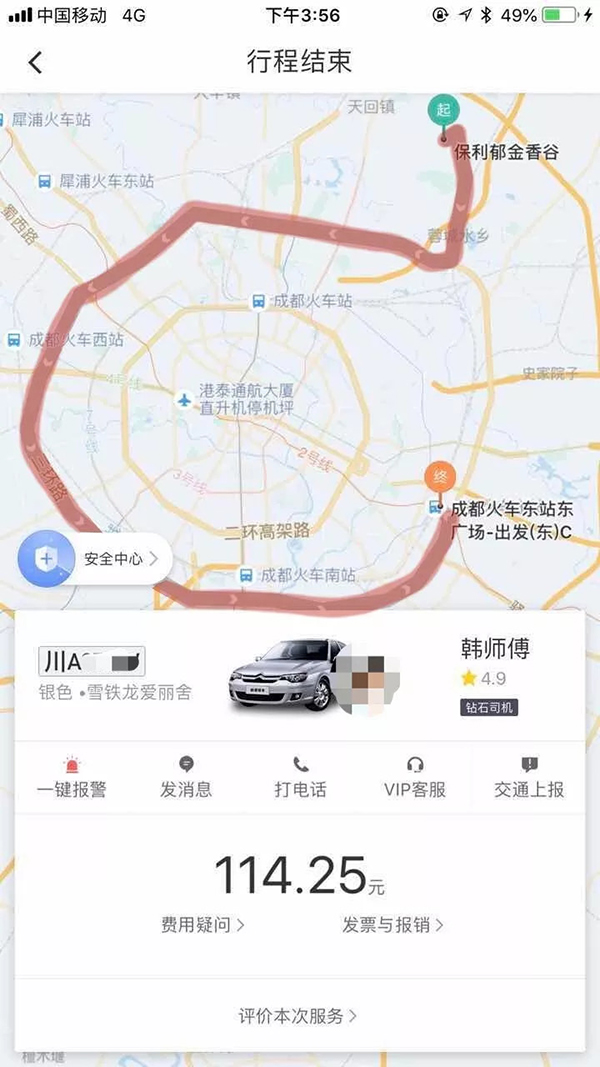Go back using the top-left arrow
The image size is (600, 1067).
[36, 63]
